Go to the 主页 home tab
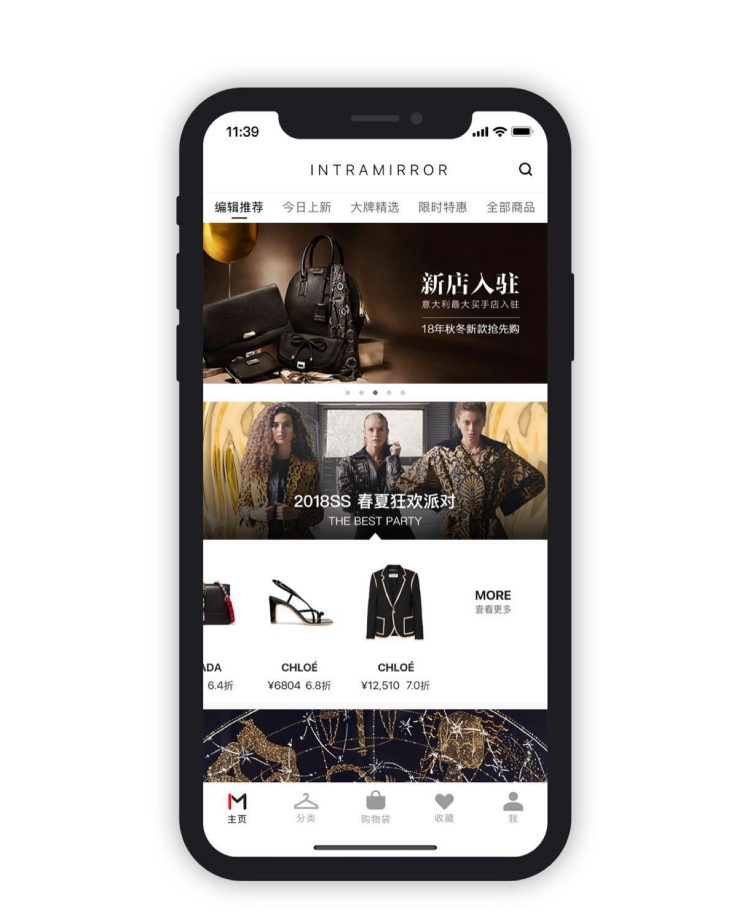Screen dimensions: 750x917 [x=237, y=808]
